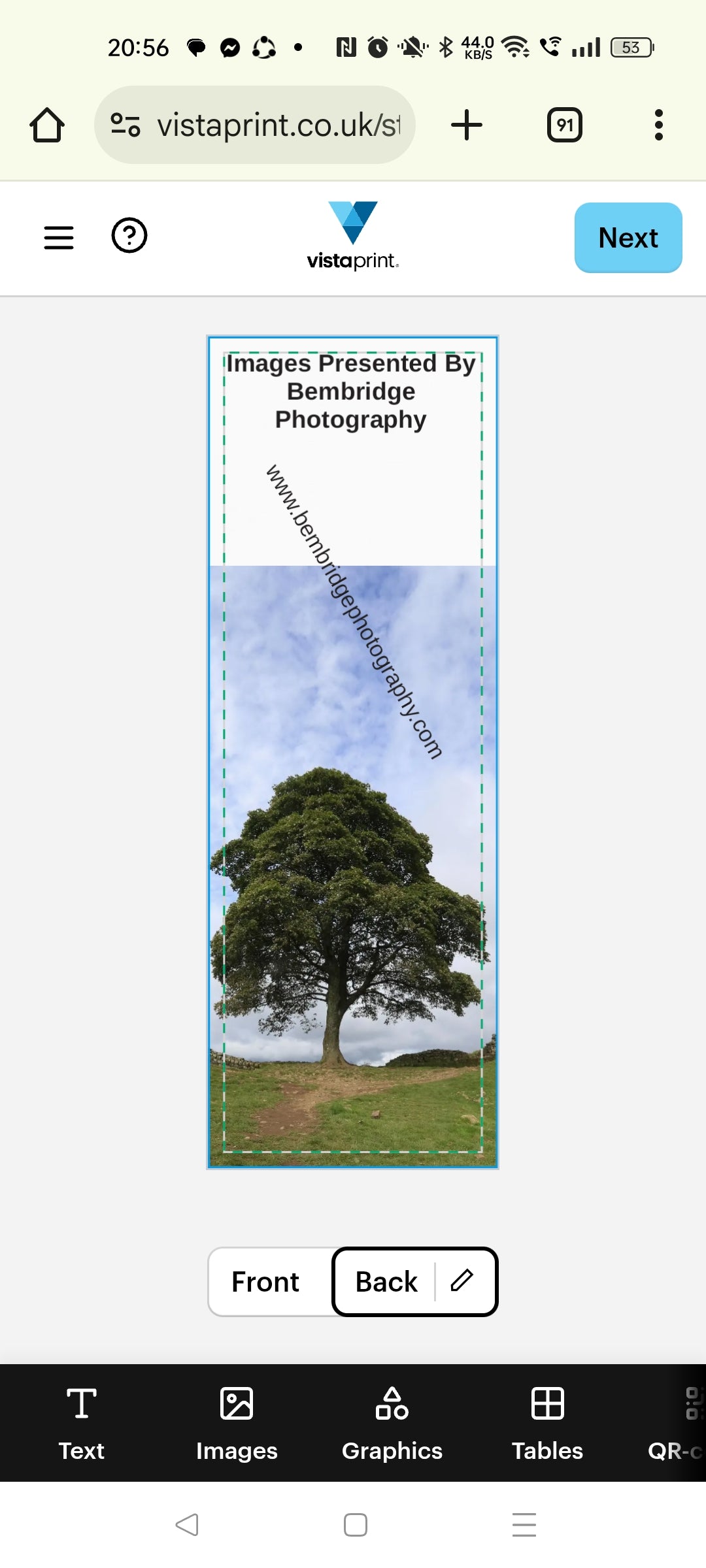Edit the Back side with pencil icon
Screen dimensions: 706x1568
[462, 1281]
